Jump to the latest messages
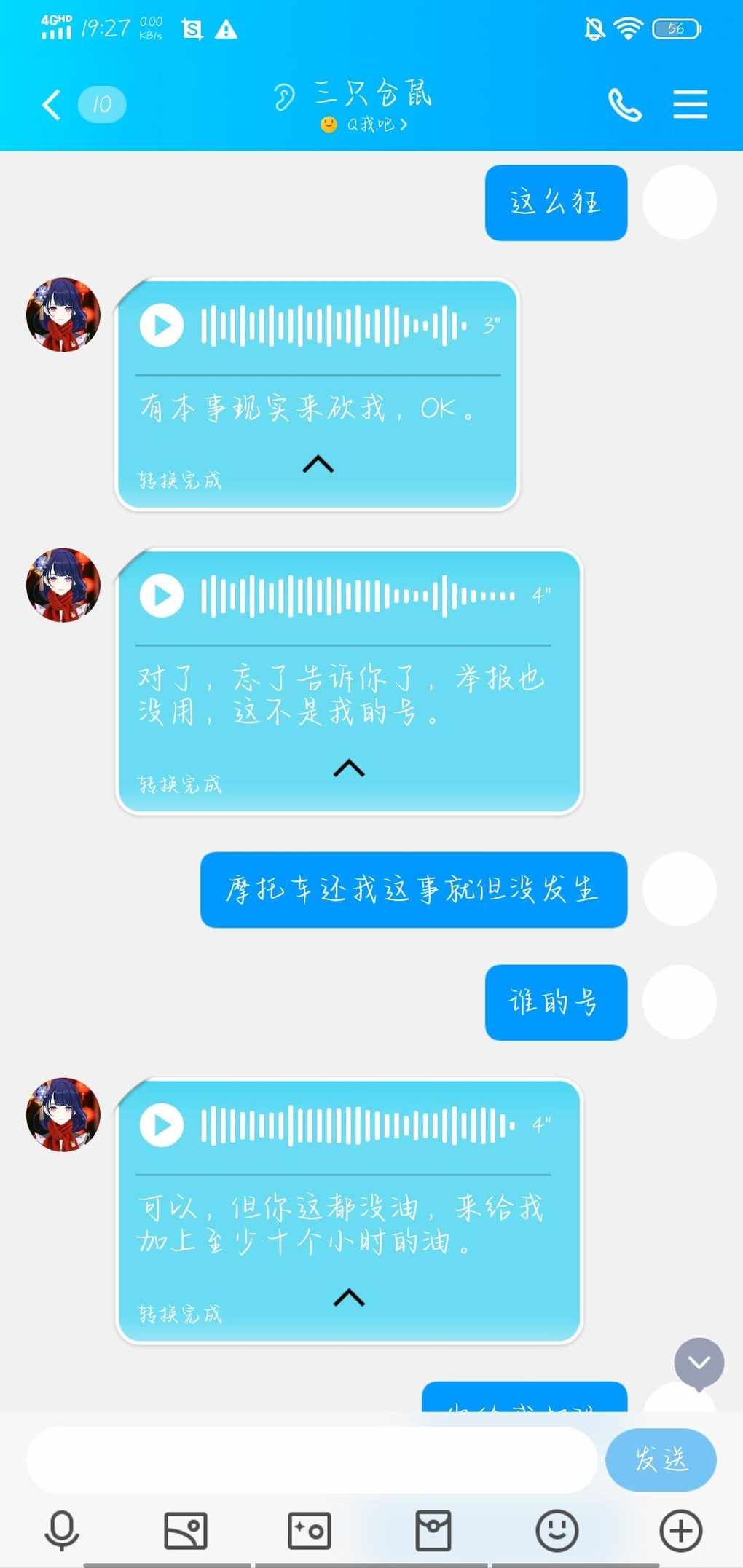The width and height of the screenshot is (743, 1568). 699,1363
